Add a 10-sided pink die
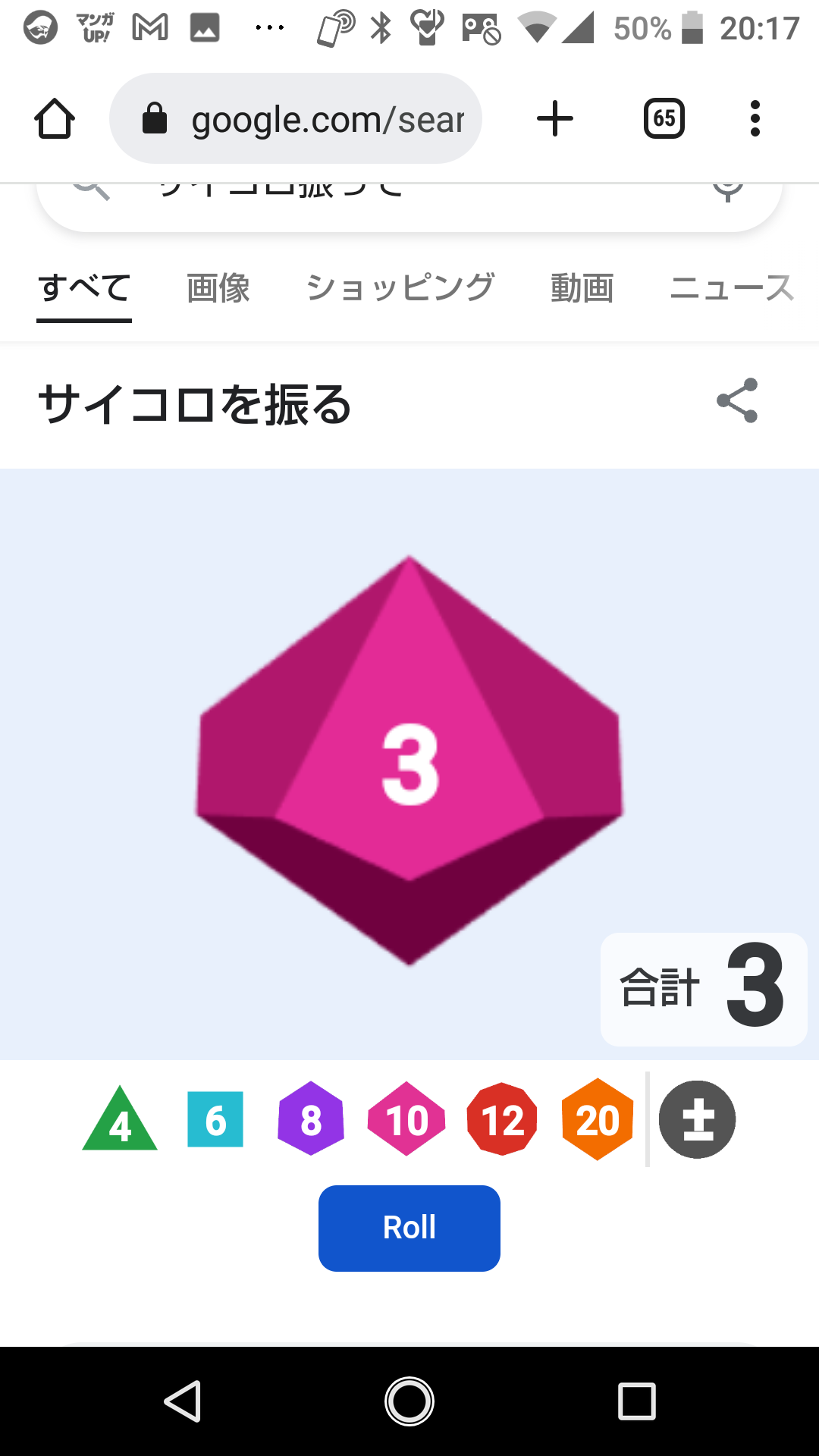 click(406, 1119)
